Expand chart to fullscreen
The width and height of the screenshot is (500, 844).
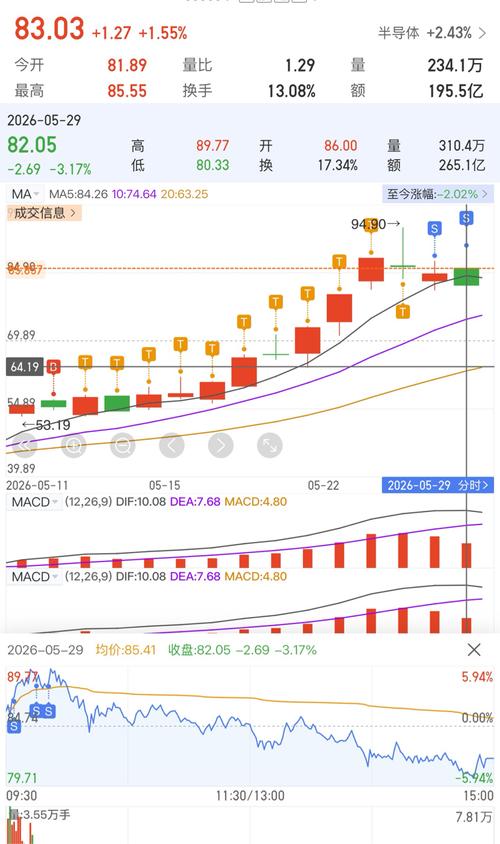[x=270, y=445]
